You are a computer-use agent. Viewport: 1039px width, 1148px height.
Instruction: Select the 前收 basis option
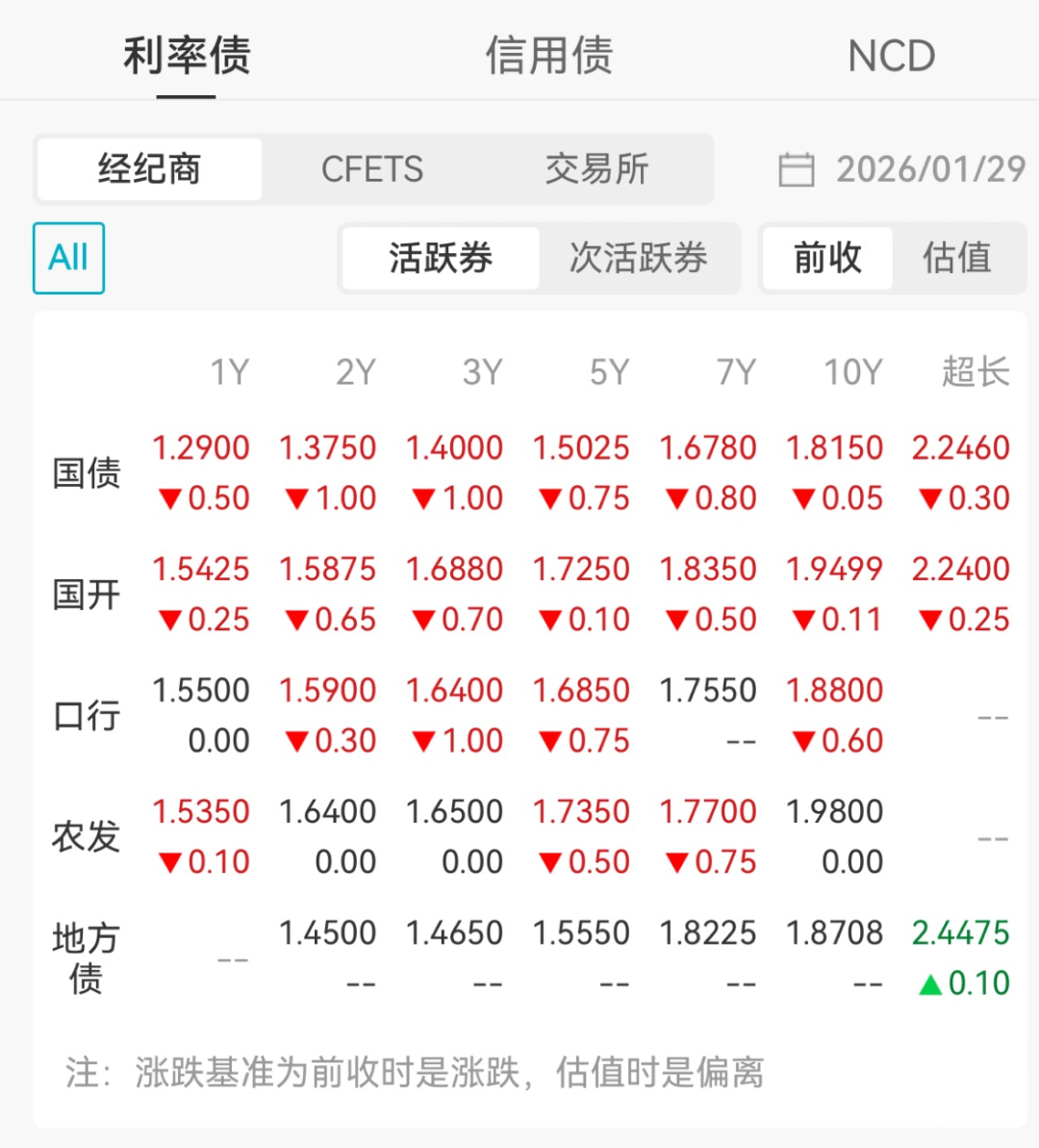click(827, 258)
